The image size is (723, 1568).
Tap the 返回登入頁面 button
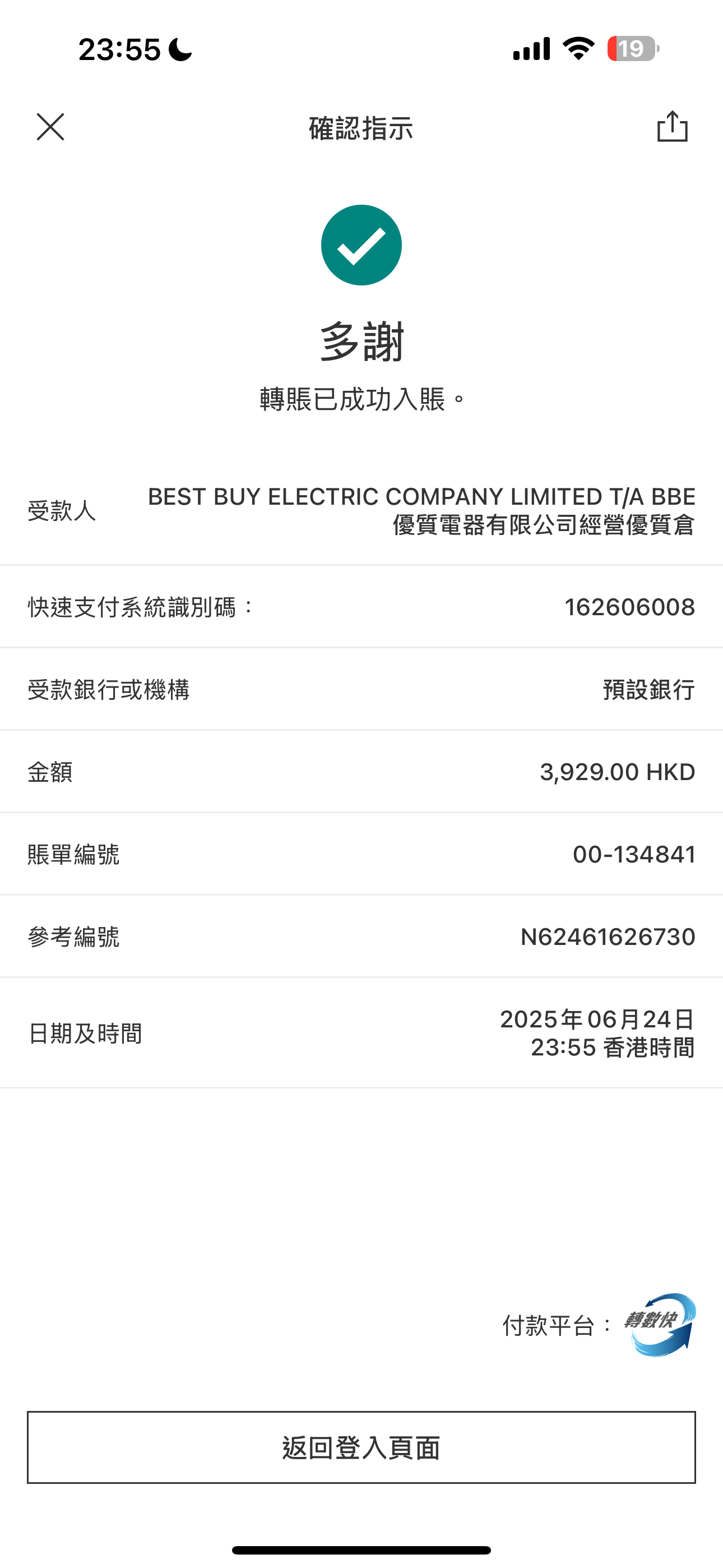point(361,1447)
